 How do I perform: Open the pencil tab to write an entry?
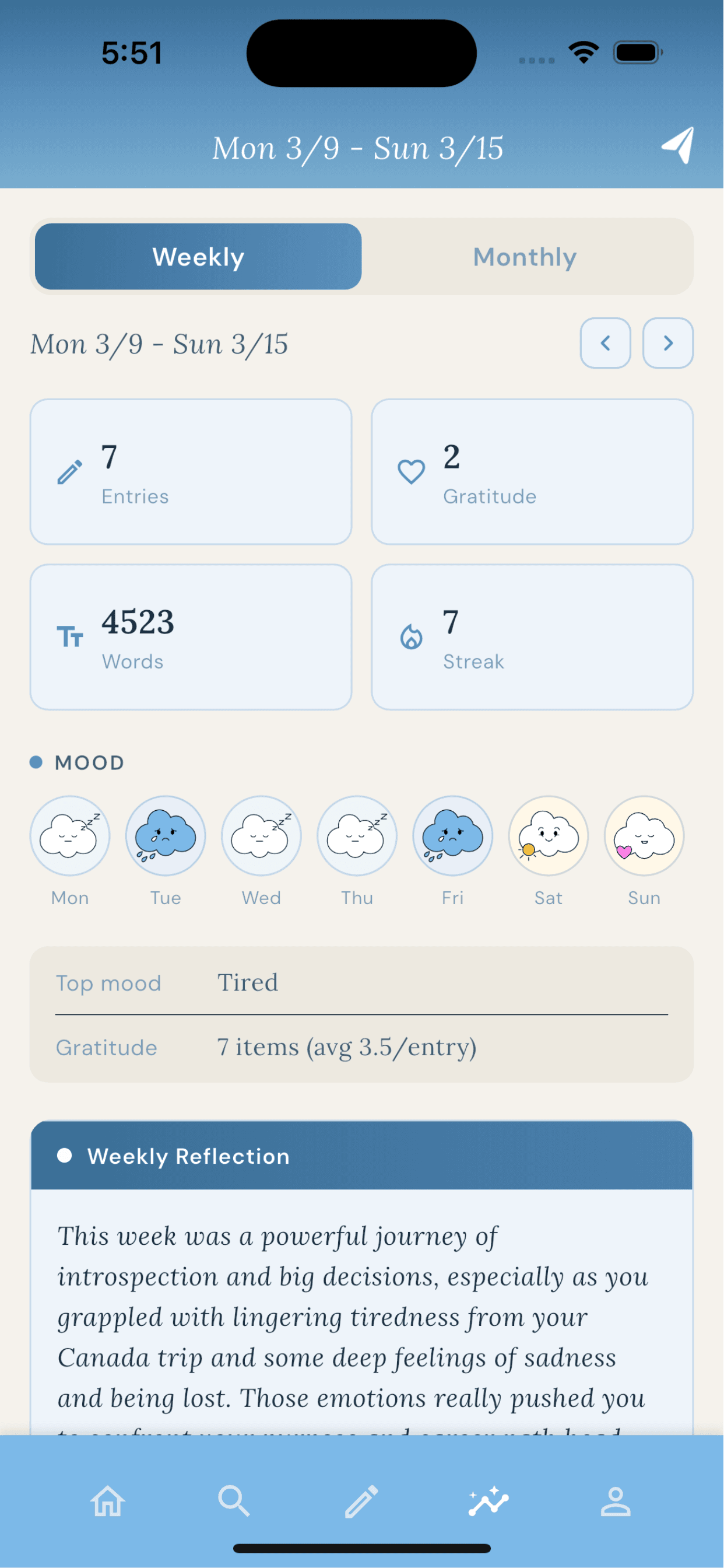[361, 1501]
